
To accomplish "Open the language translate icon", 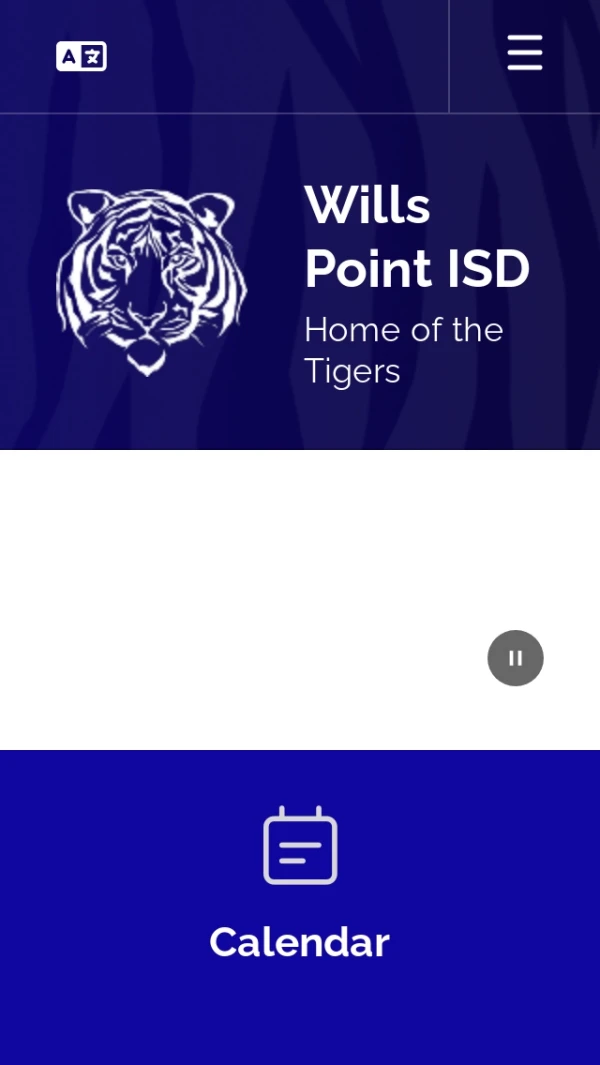I will [81, 56].
